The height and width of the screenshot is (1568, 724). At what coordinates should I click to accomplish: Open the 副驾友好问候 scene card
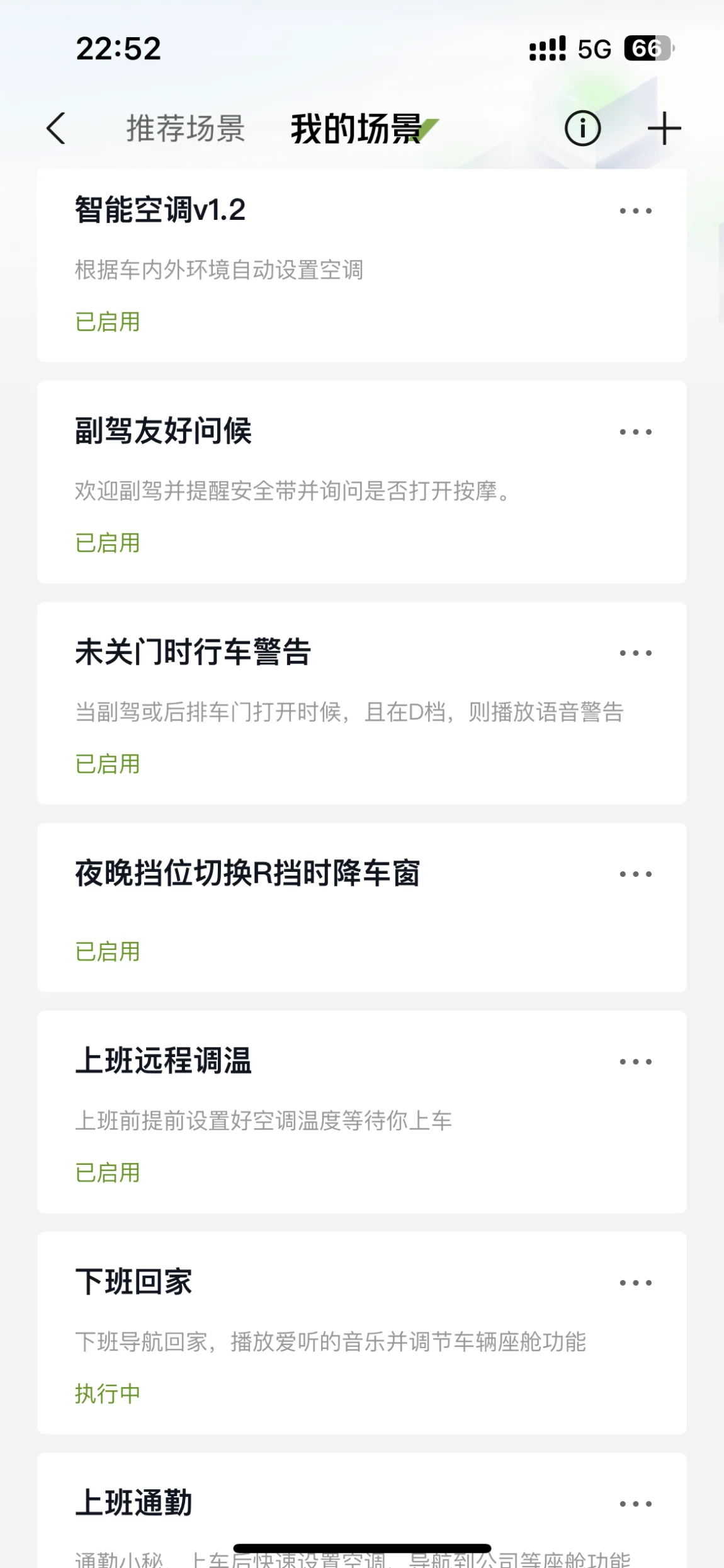[362, 482]
